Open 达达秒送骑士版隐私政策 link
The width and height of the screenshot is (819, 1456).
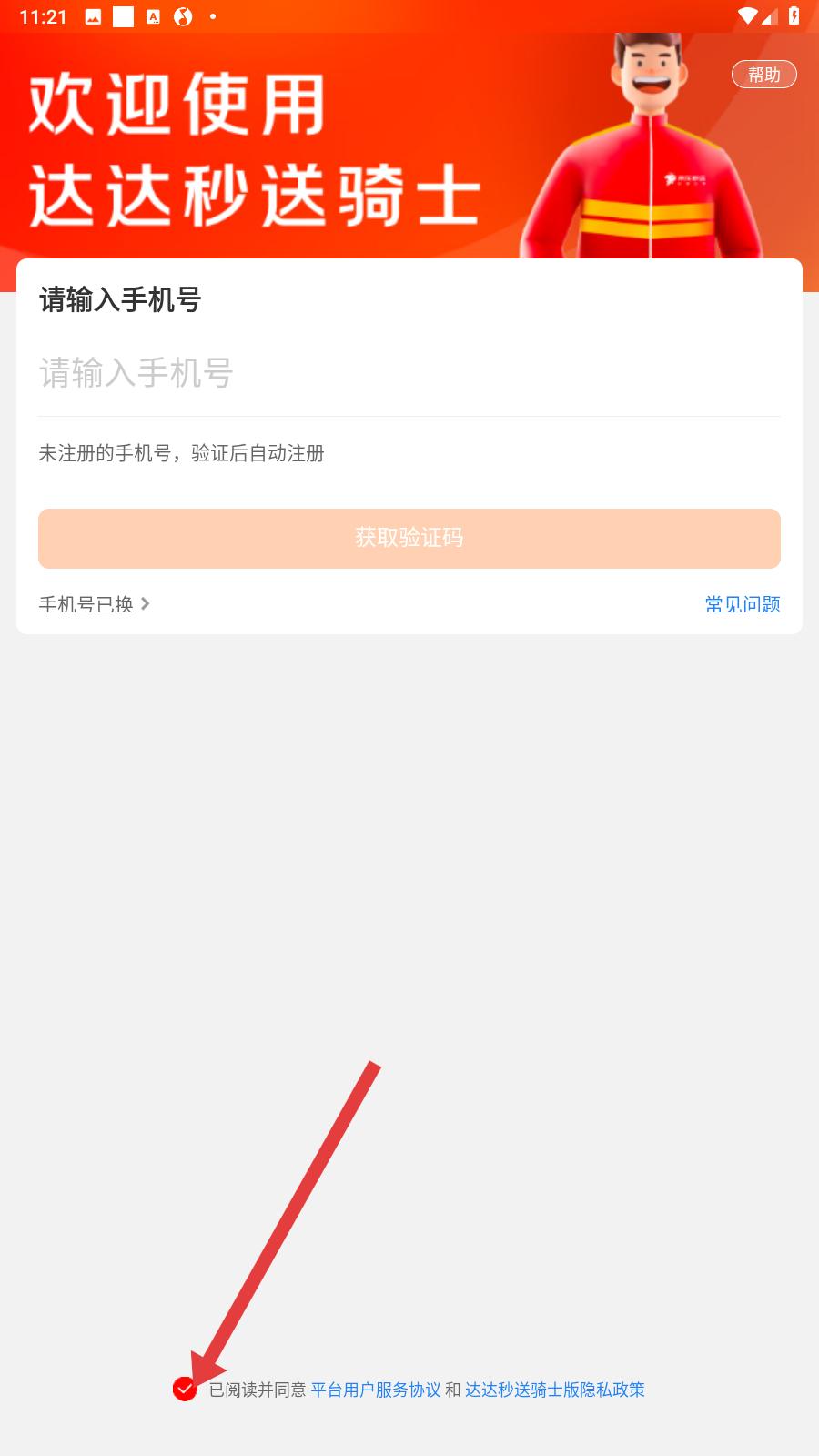pos(555,1390)
